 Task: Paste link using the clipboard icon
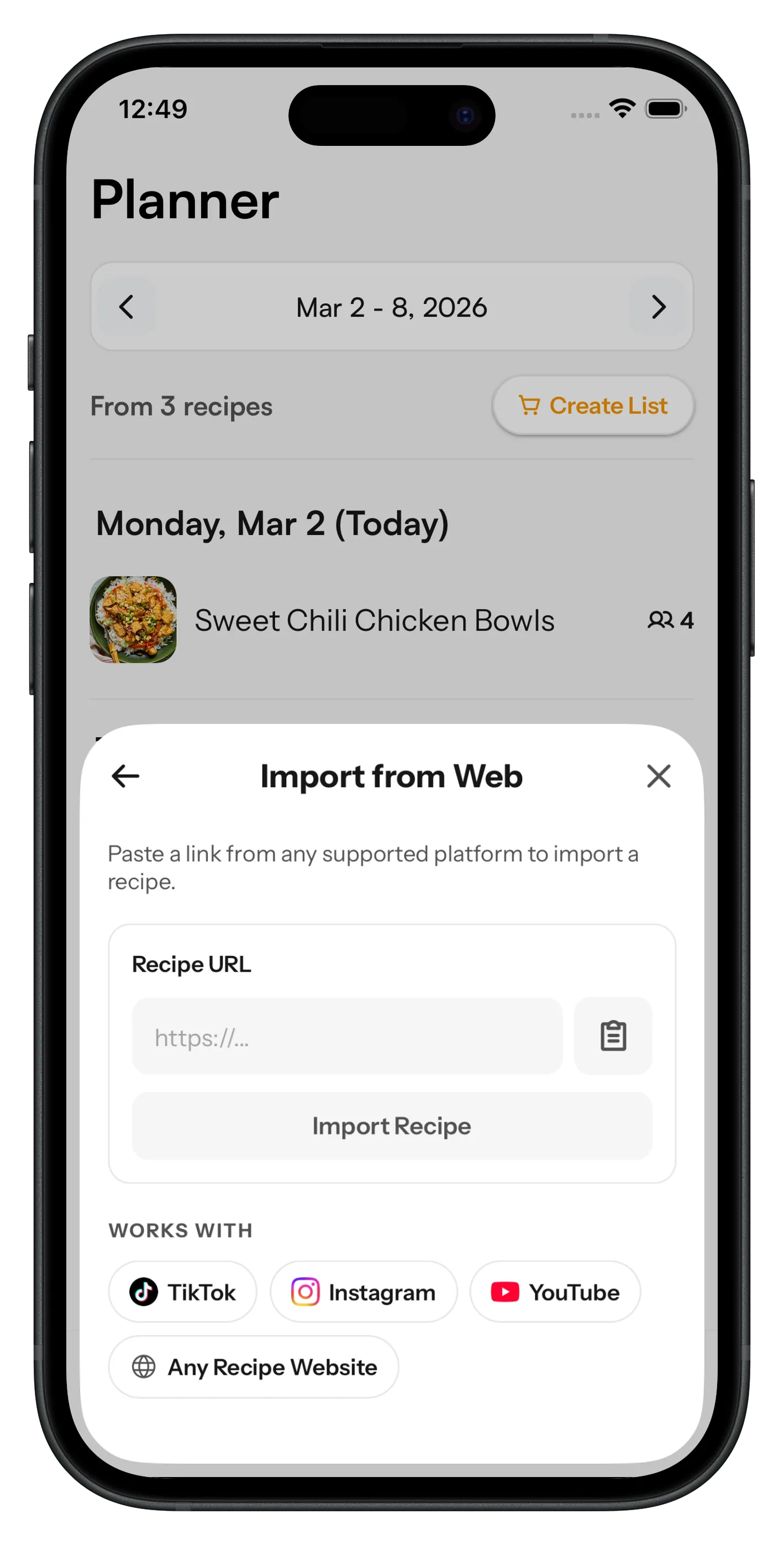pos(613,1037)
